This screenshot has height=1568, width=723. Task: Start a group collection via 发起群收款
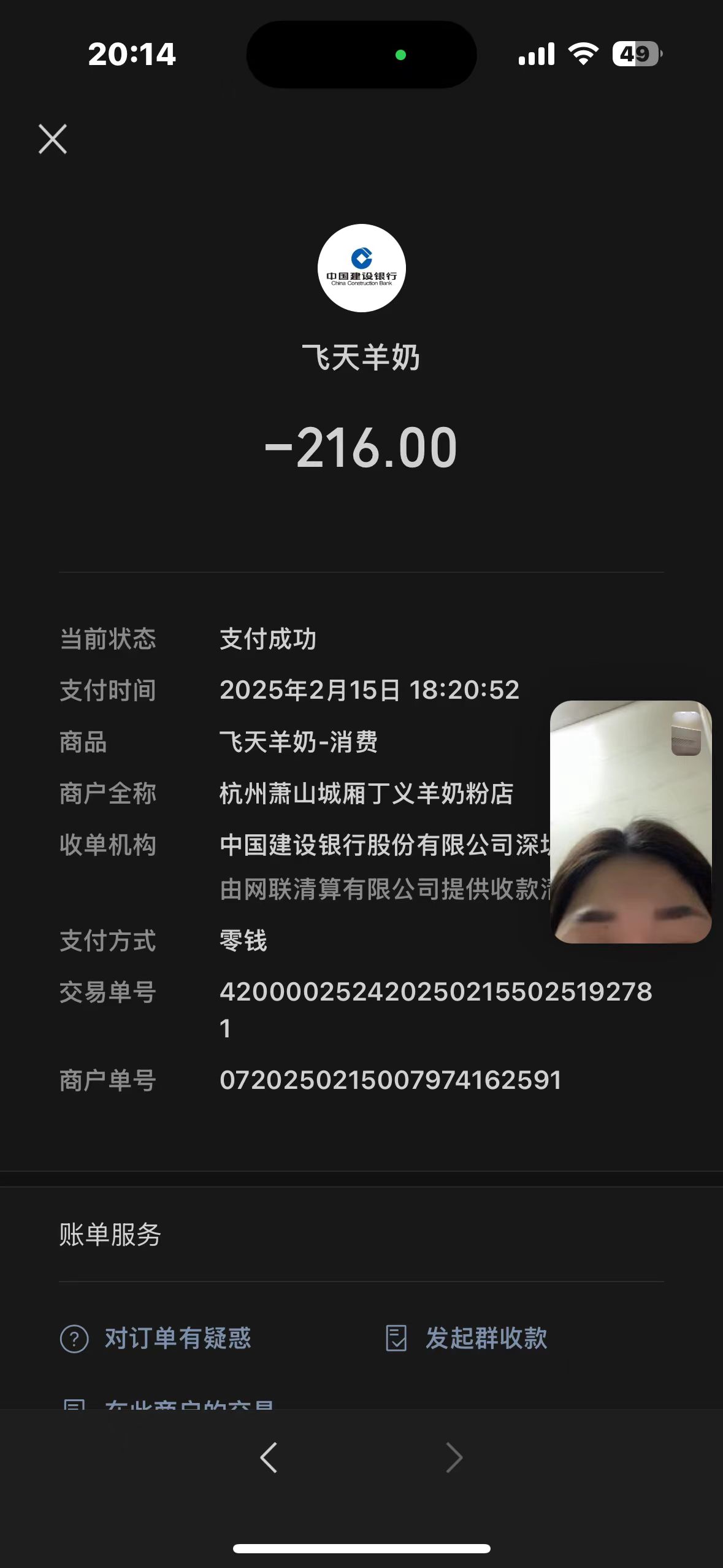(x=467, y=1338)
